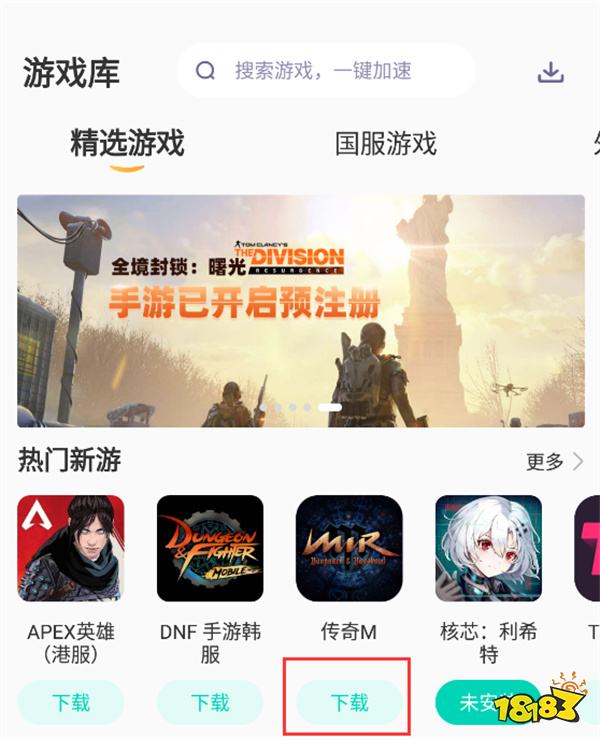Image resolution: width=600 pixels, height=740 pixels.
Task: Open the APEX英雄（港服）game icon
Action: 71,548
